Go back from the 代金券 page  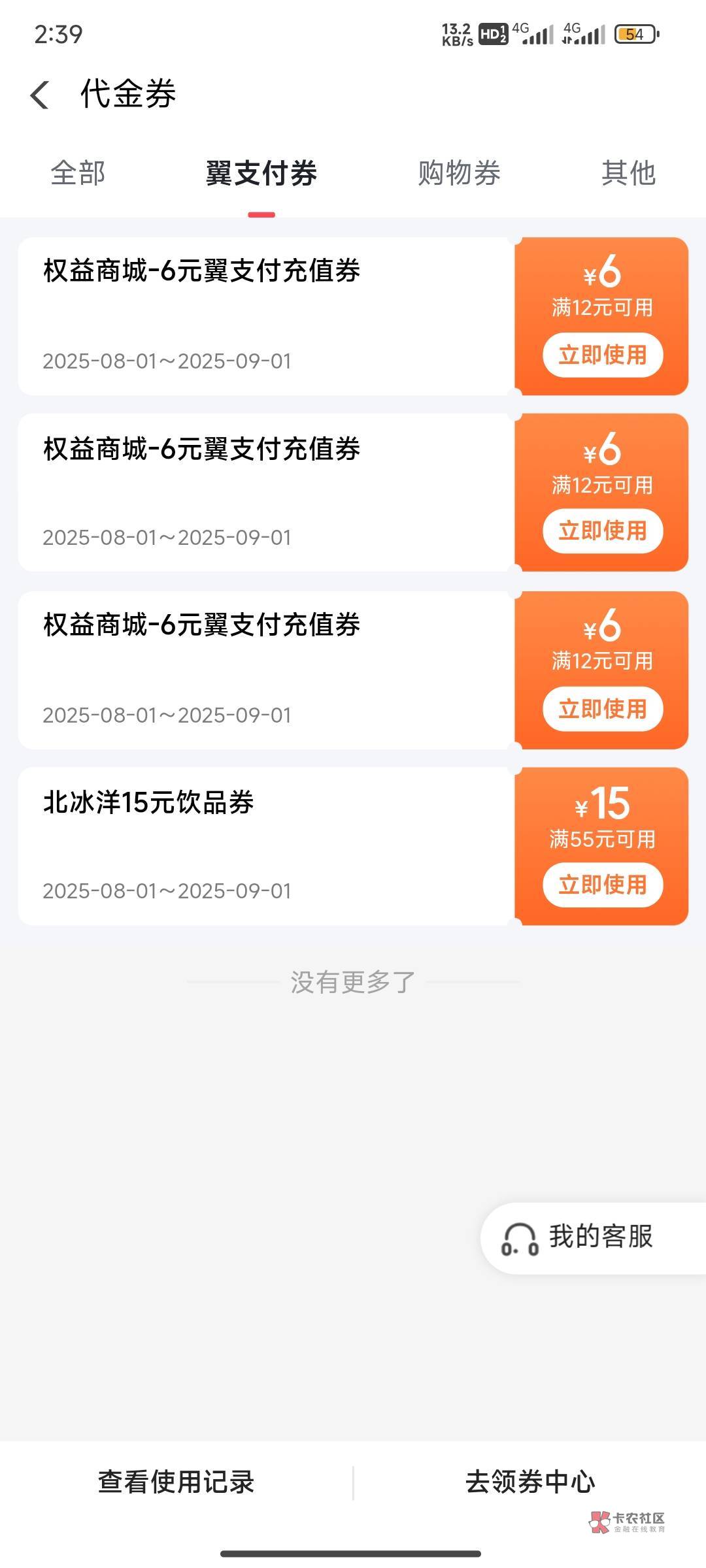(x=41, y=95)
